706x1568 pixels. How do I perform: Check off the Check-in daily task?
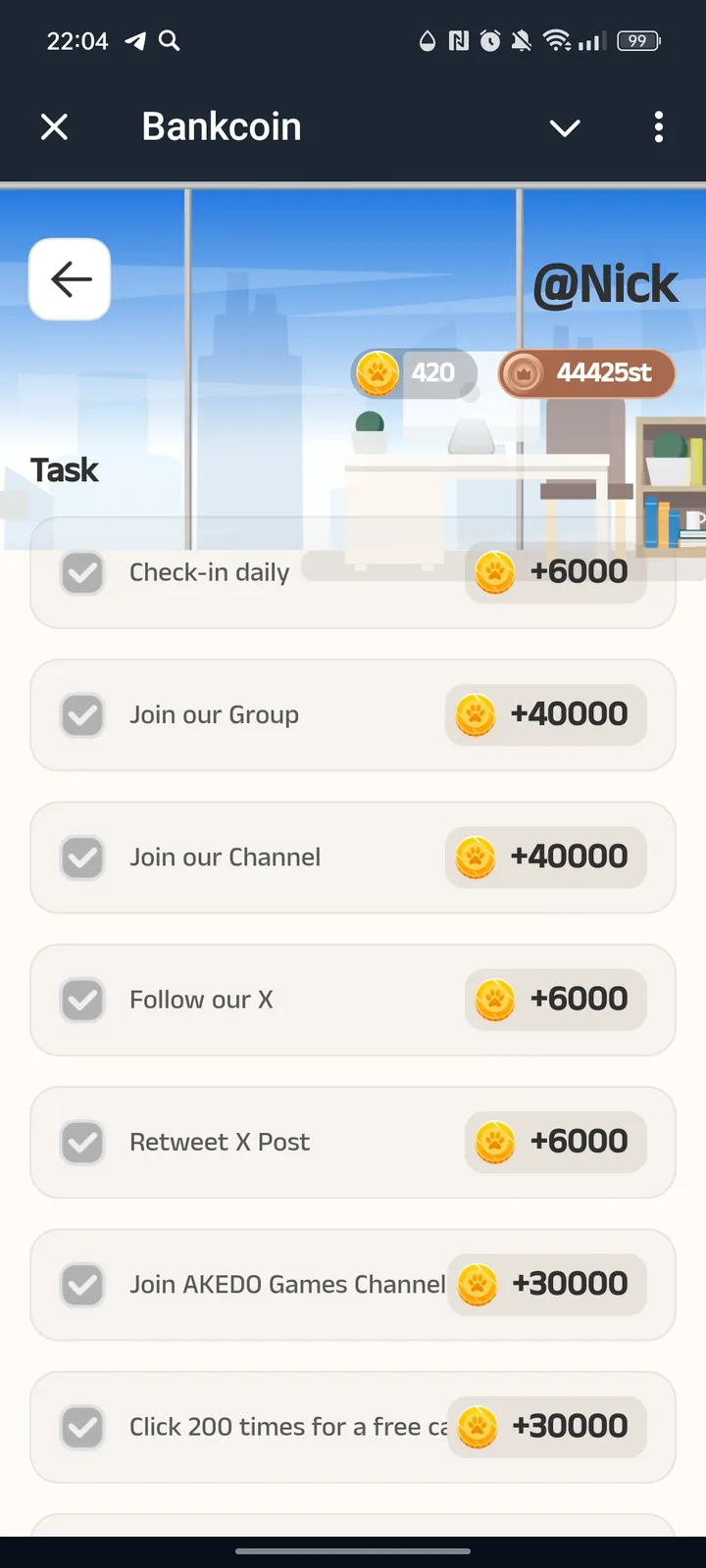pyautogui.click(x=82, y=573)
